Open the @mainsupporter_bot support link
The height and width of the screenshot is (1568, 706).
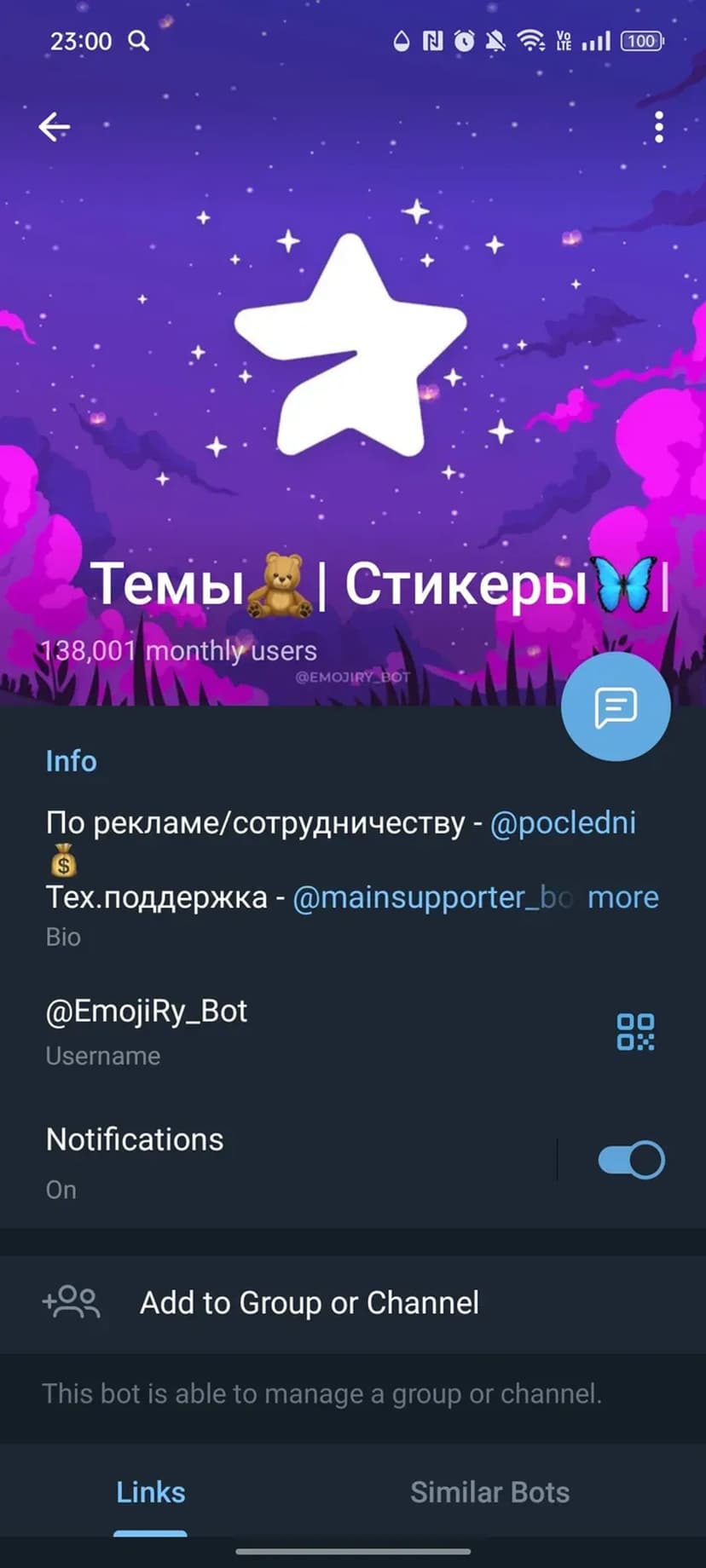[431, 897]
